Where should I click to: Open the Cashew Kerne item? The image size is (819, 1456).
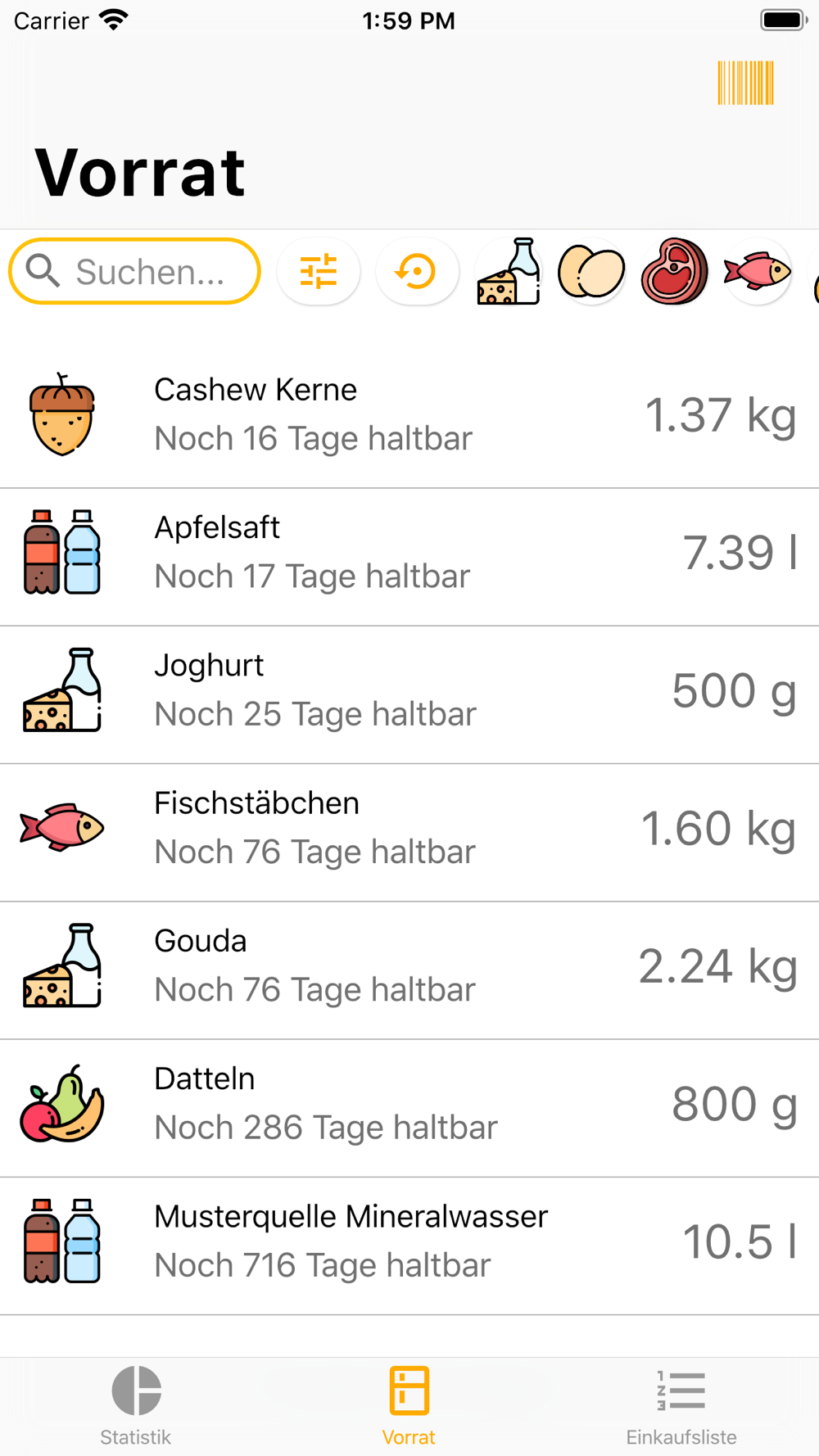point(409,415)
